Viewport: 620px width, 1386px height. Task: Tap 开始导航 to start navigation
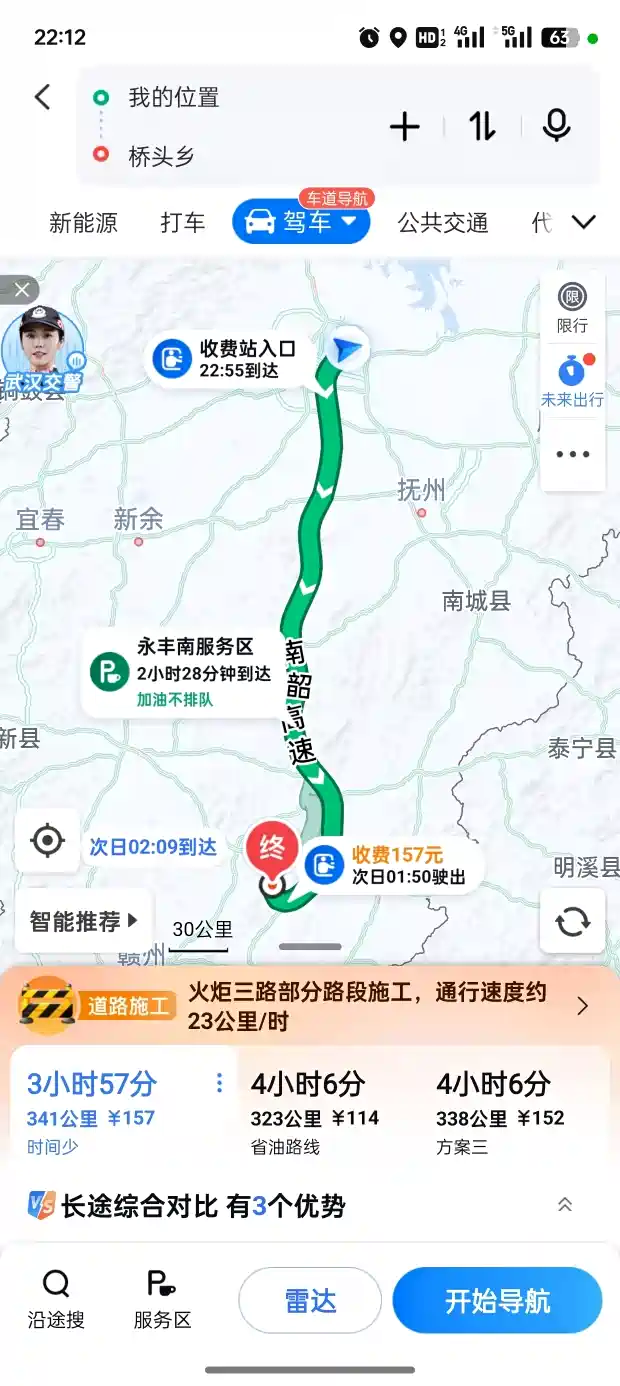tap(497, 1301)
